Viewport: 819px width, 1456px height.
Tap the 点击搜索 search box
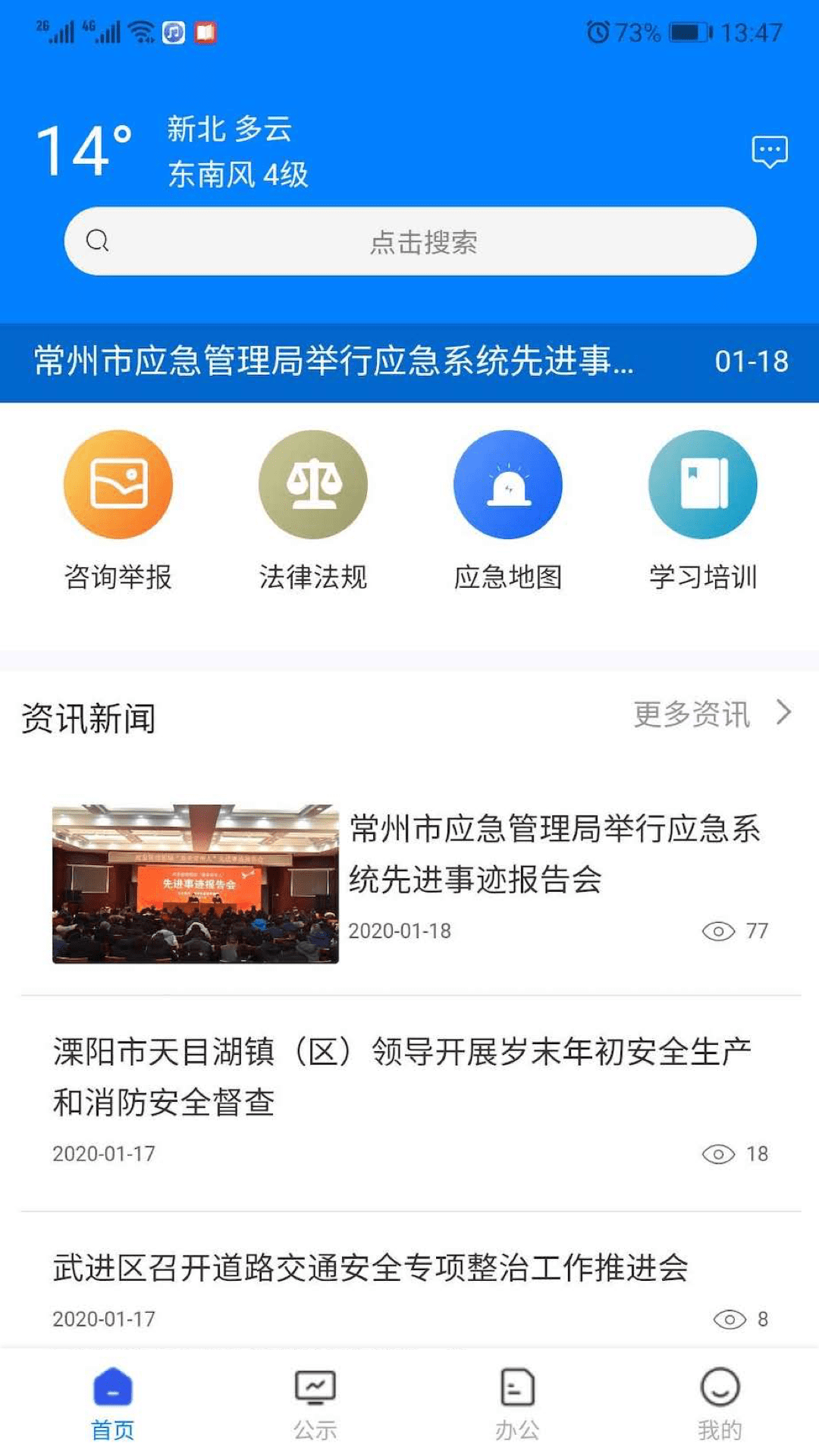click(410, 241)
